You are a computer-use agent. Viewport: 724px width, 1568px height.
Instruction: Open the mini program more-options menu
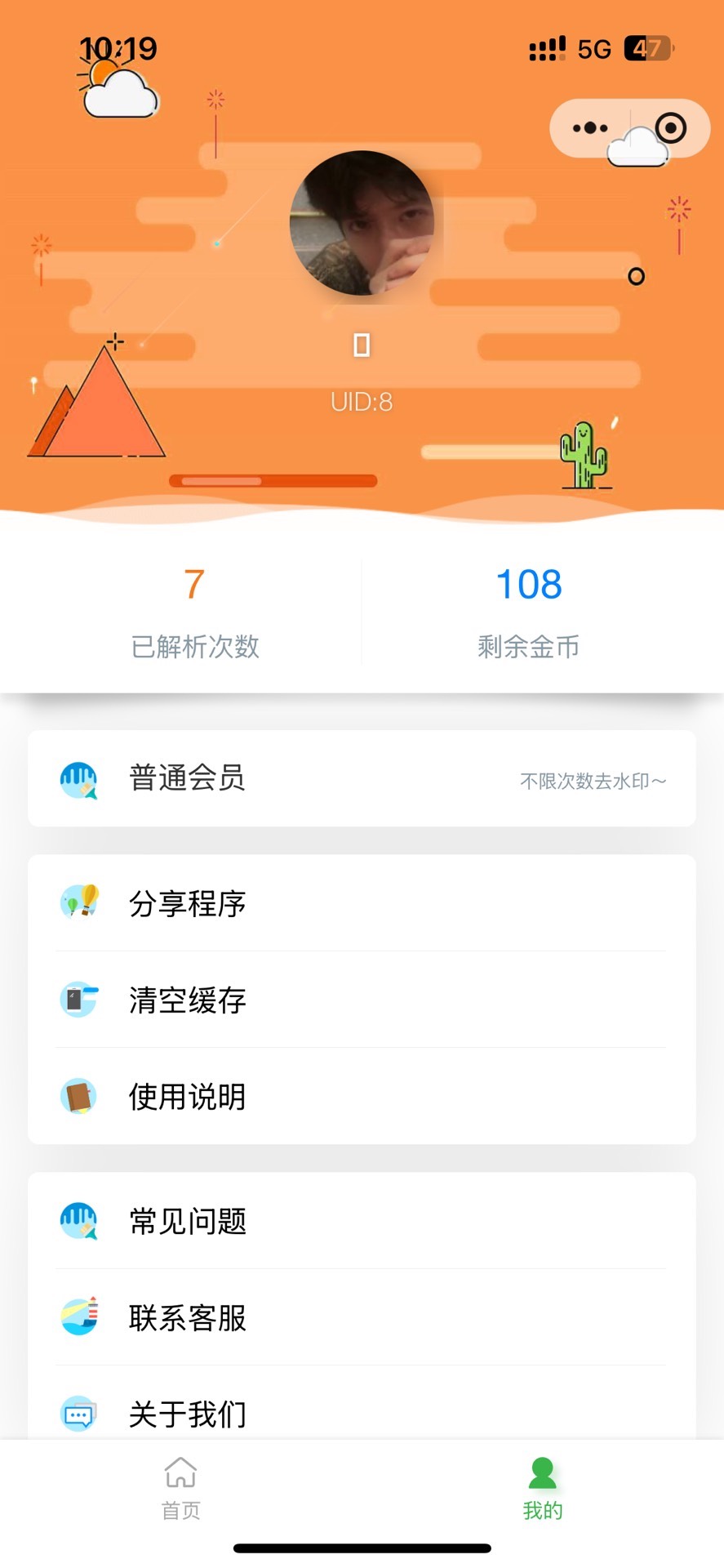tap(590, 128)
